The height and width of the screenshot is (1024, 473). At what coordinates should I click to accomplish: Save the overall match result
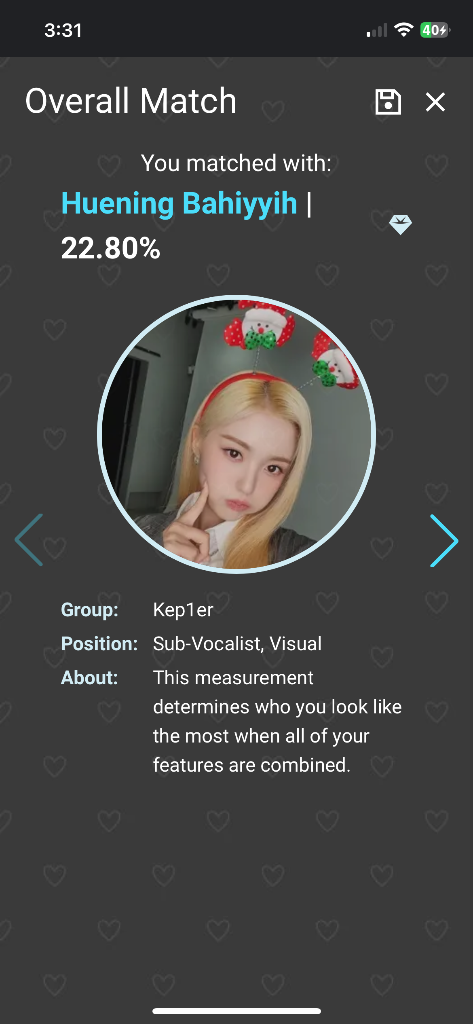tap(388, 102)
